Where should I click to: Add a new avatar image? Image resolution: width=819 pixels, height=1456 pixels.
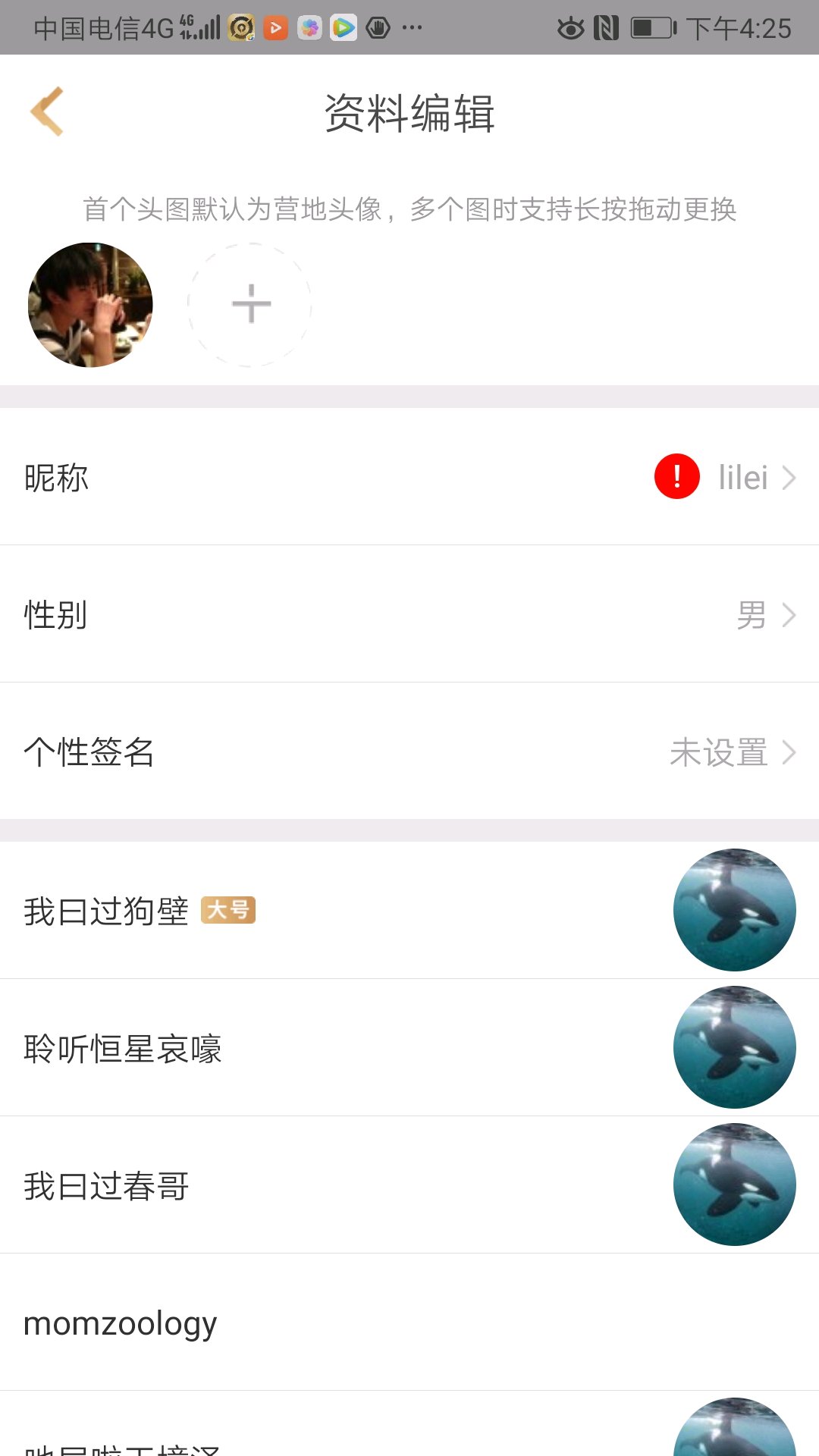tap(250, 305)
